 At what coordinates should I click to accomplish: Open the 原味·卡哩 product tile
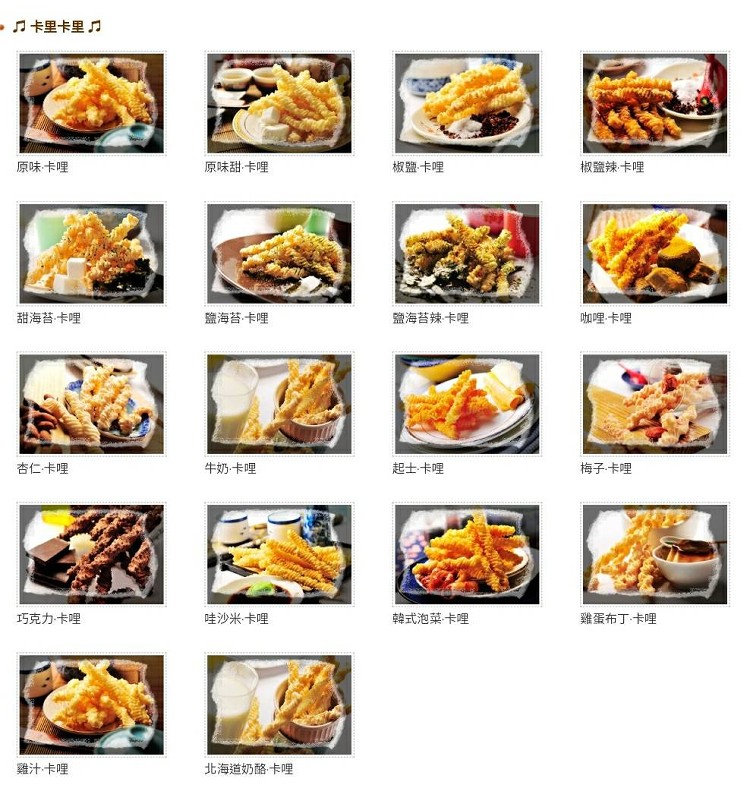pyautogui.click(x=91, y=103)
